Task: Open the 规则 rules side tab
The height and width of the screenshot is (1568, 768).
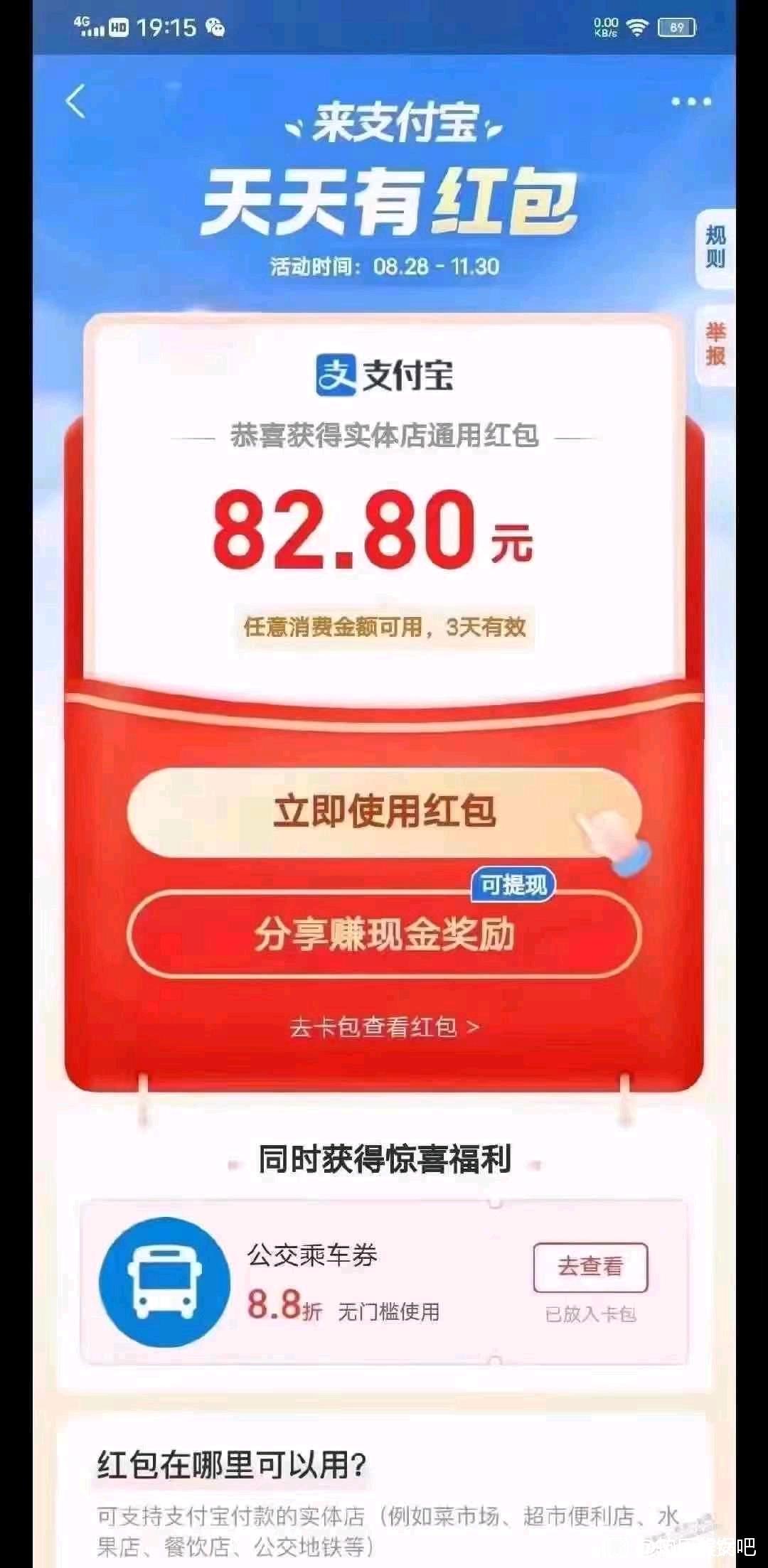Action: 715,247
